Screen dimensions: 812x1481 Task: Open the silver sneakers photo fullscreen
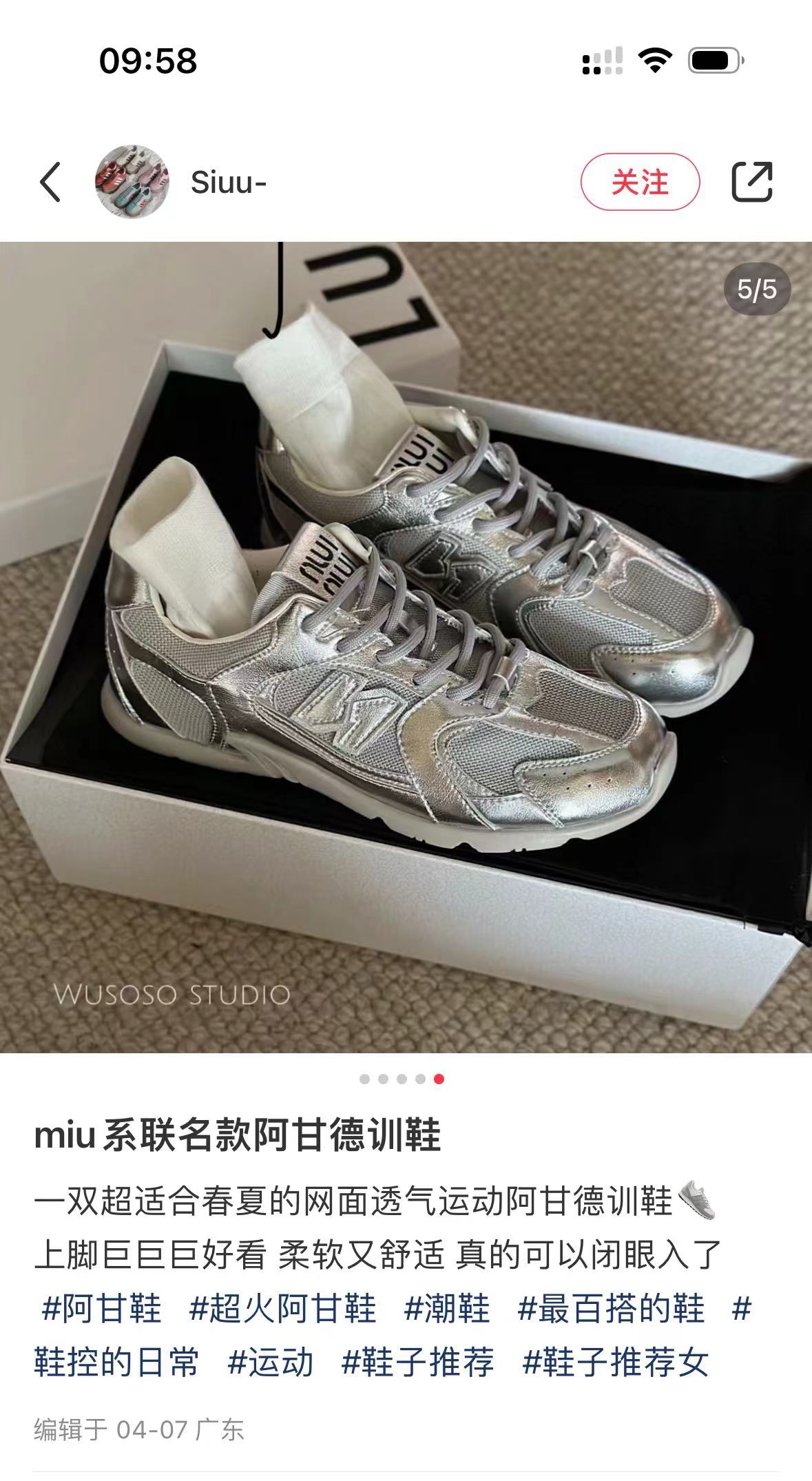tap(406, 648)
